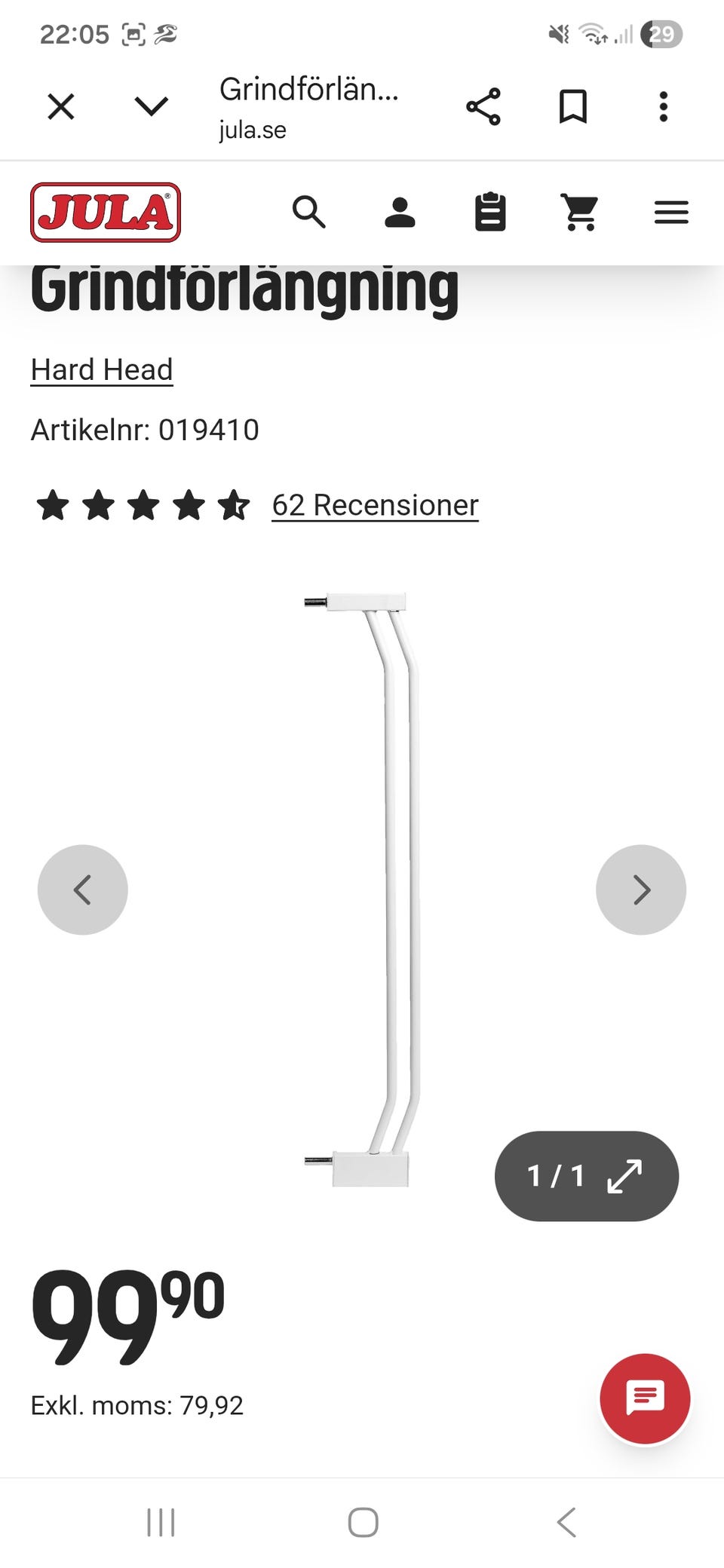Screen dimensions: 724x1568
Task: Open the account profile icon
Action: (400, 212)
